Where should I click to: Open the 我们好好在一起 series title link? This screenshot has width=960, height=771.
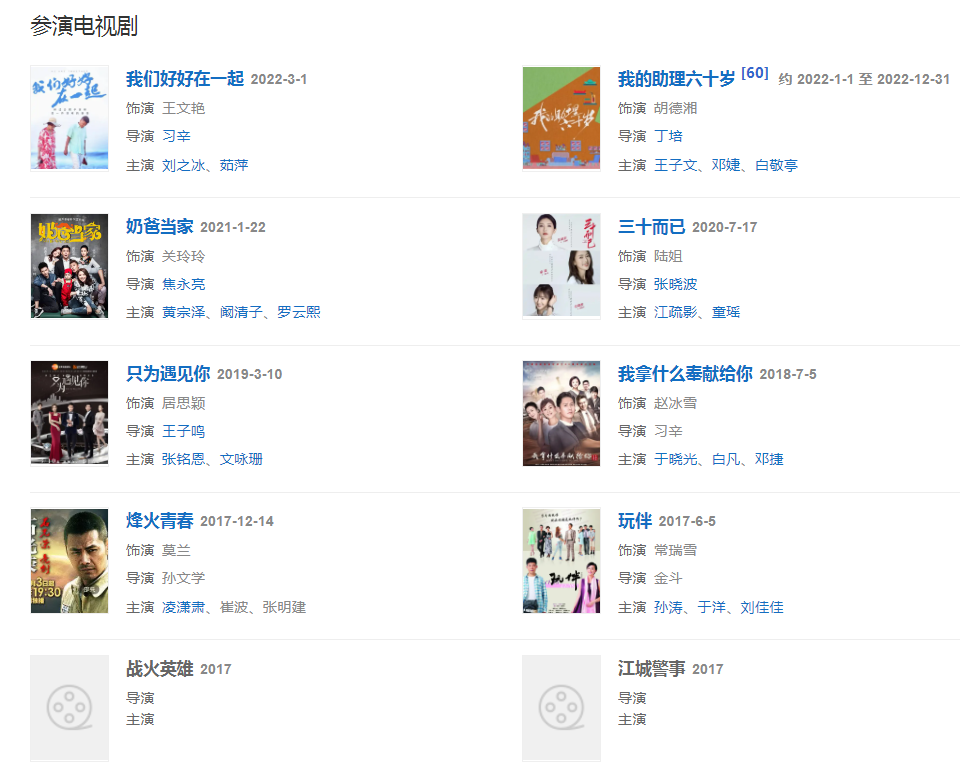coord(185,79)
